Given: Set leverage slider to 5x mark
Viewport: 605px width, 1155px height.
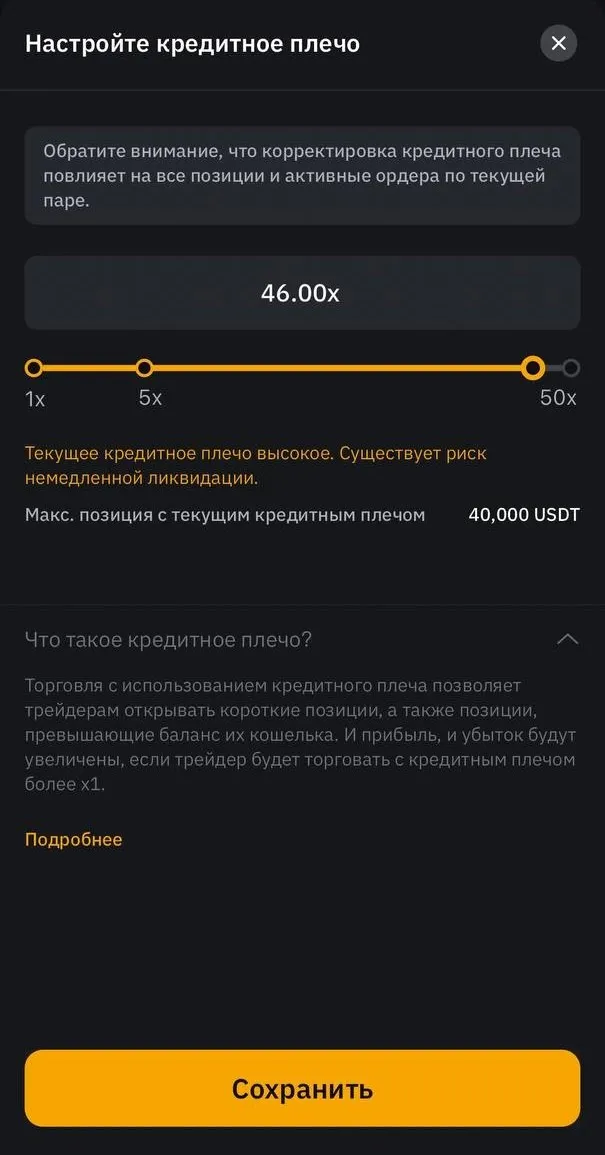Looking at the screenshot, I should 144,368.
